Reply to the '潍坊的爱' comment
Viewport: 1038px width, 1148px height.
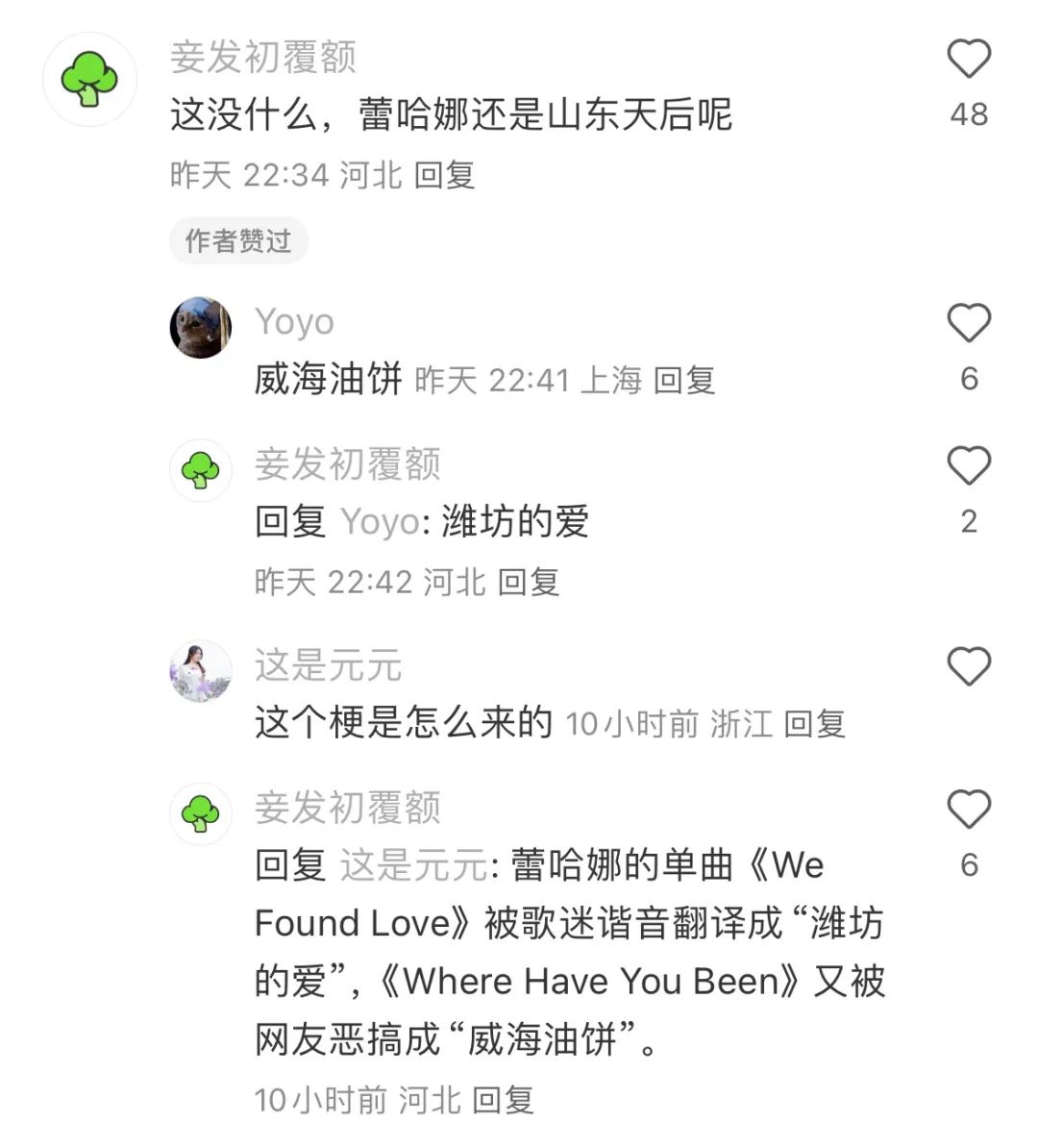528,582
